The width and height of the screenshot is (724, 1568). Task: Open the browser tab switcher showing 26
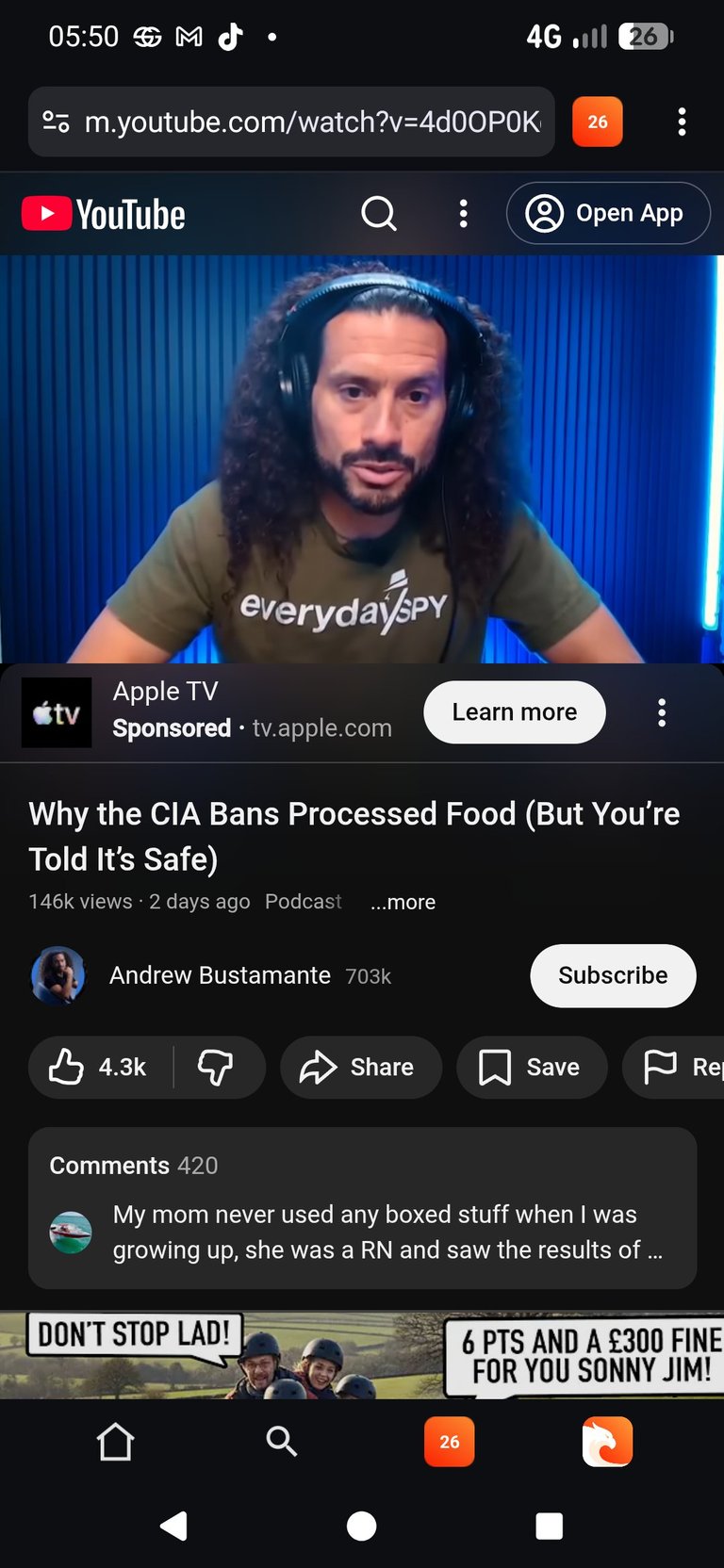[597, 122]
